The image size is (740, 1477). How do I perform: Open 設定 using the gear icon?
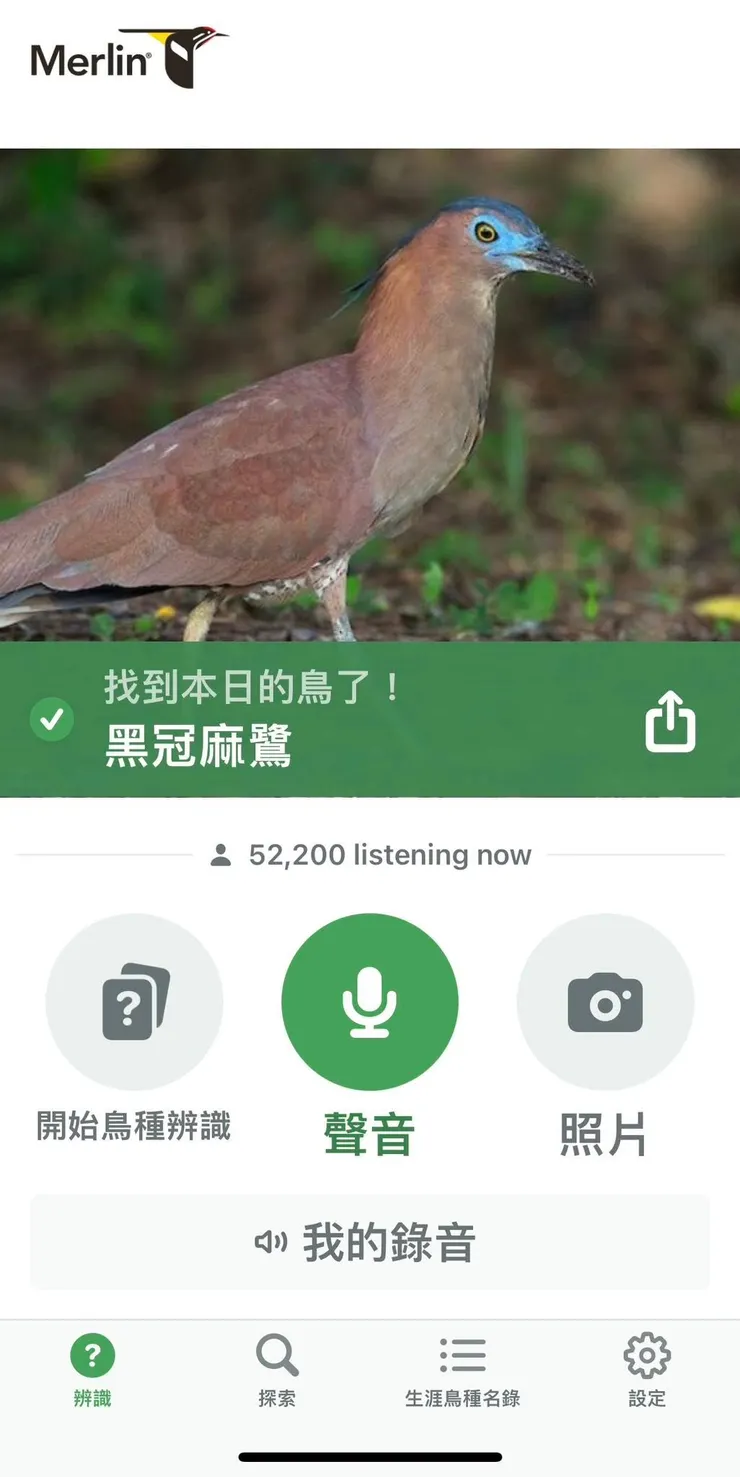pos(646,1357)
